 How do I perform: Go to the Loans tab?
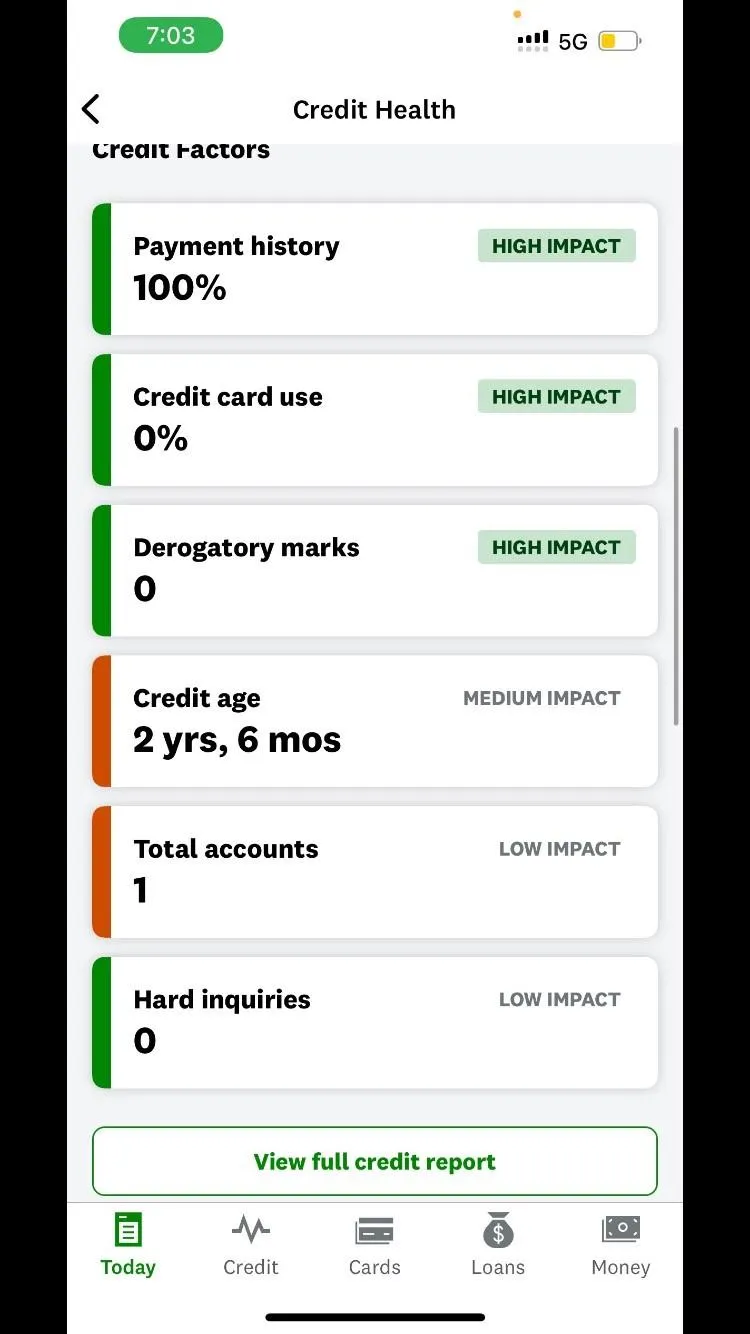pyautogui.click(x=498, y=1245)
